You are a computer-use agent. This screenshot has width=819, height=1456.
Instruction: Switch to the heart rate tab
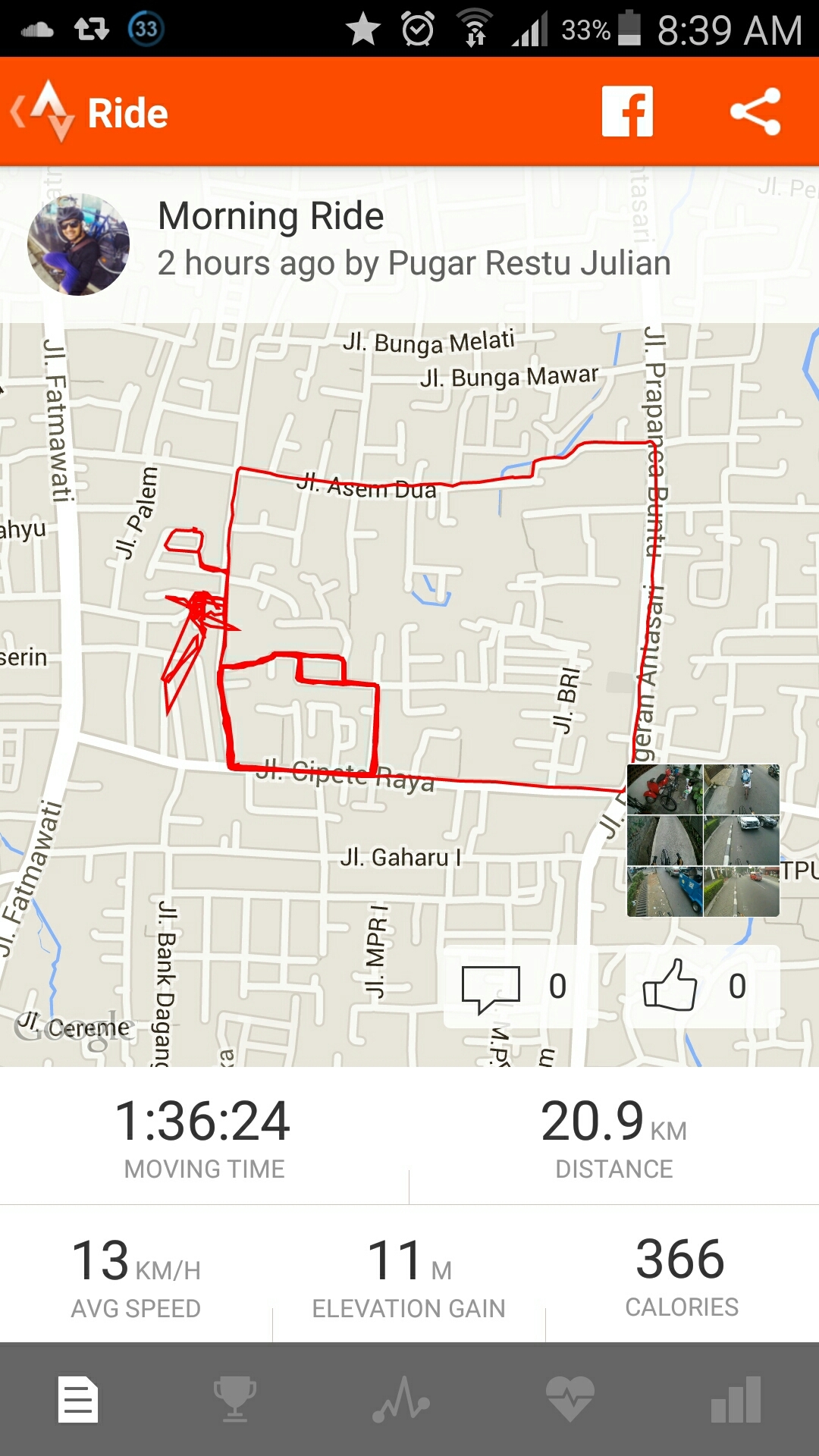point(570,1399)
